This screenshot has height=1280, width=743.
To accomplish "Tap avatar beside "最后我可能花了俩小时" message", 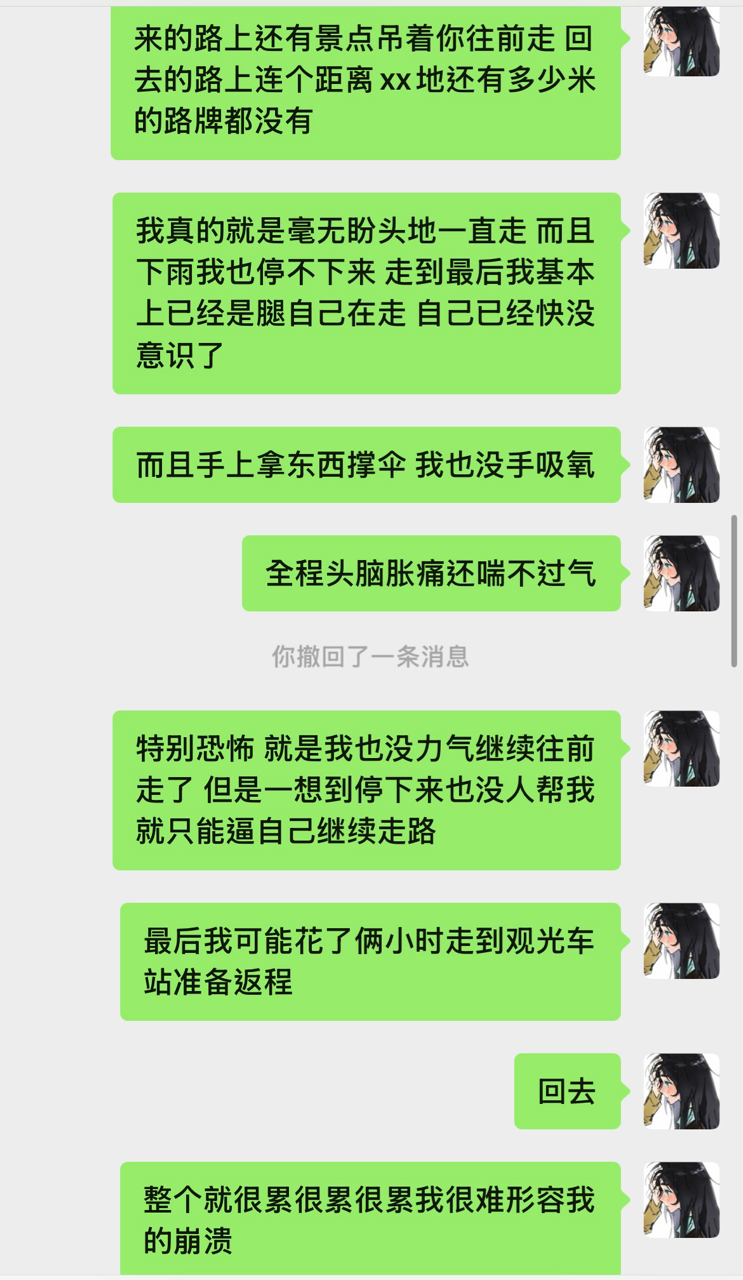I will (681, 941).
